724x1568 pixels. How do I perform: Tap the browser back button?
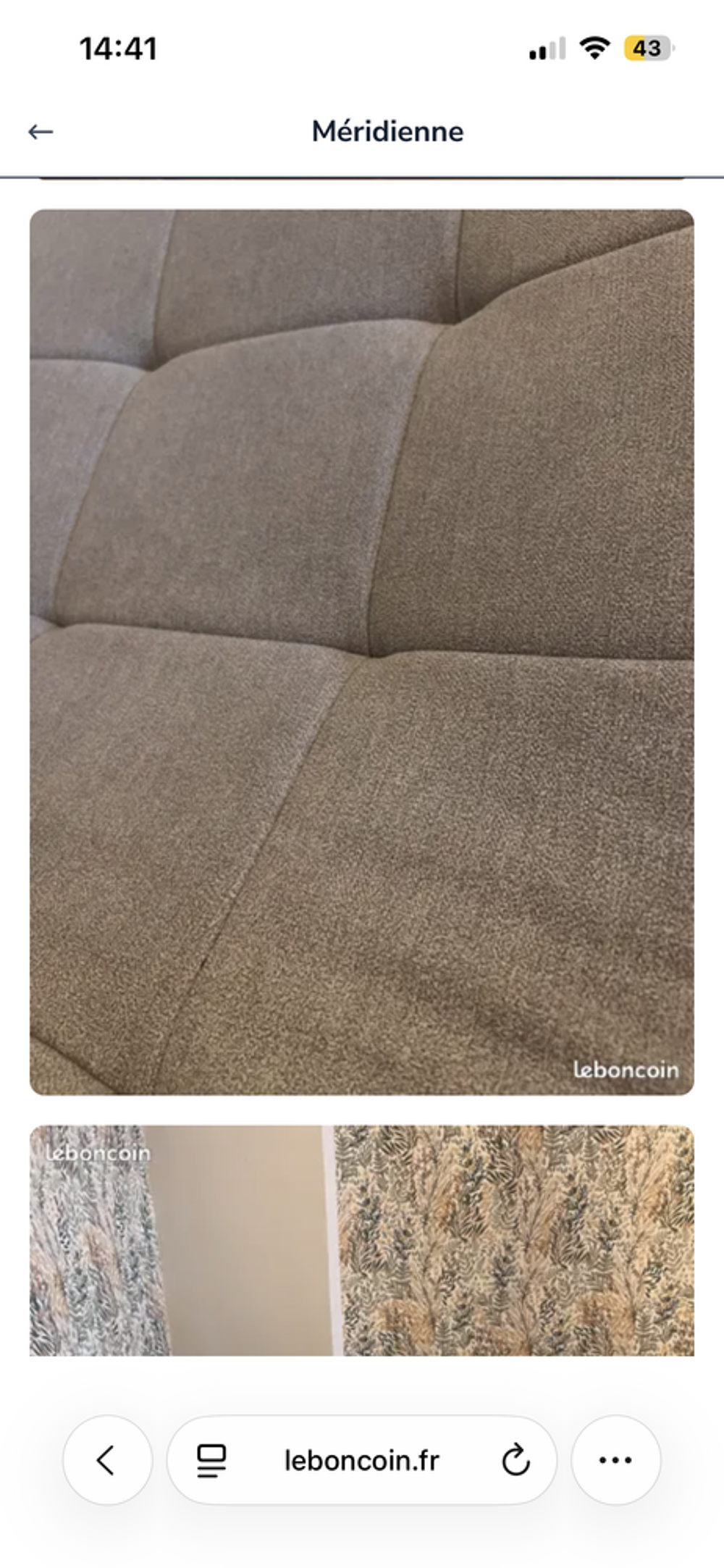tap(107, 1460)
